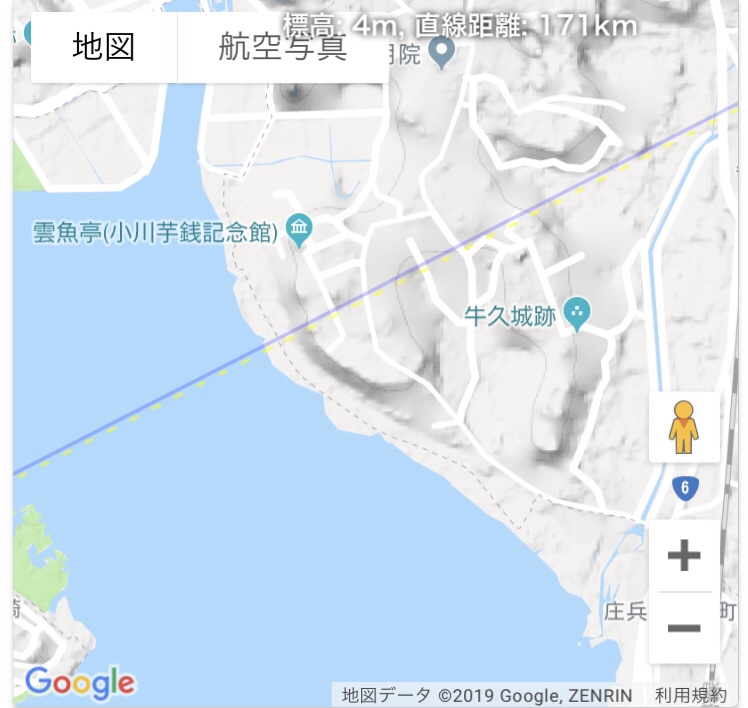Open the hospital marker near top
The image size is (748, 708).
coord(442,52)
